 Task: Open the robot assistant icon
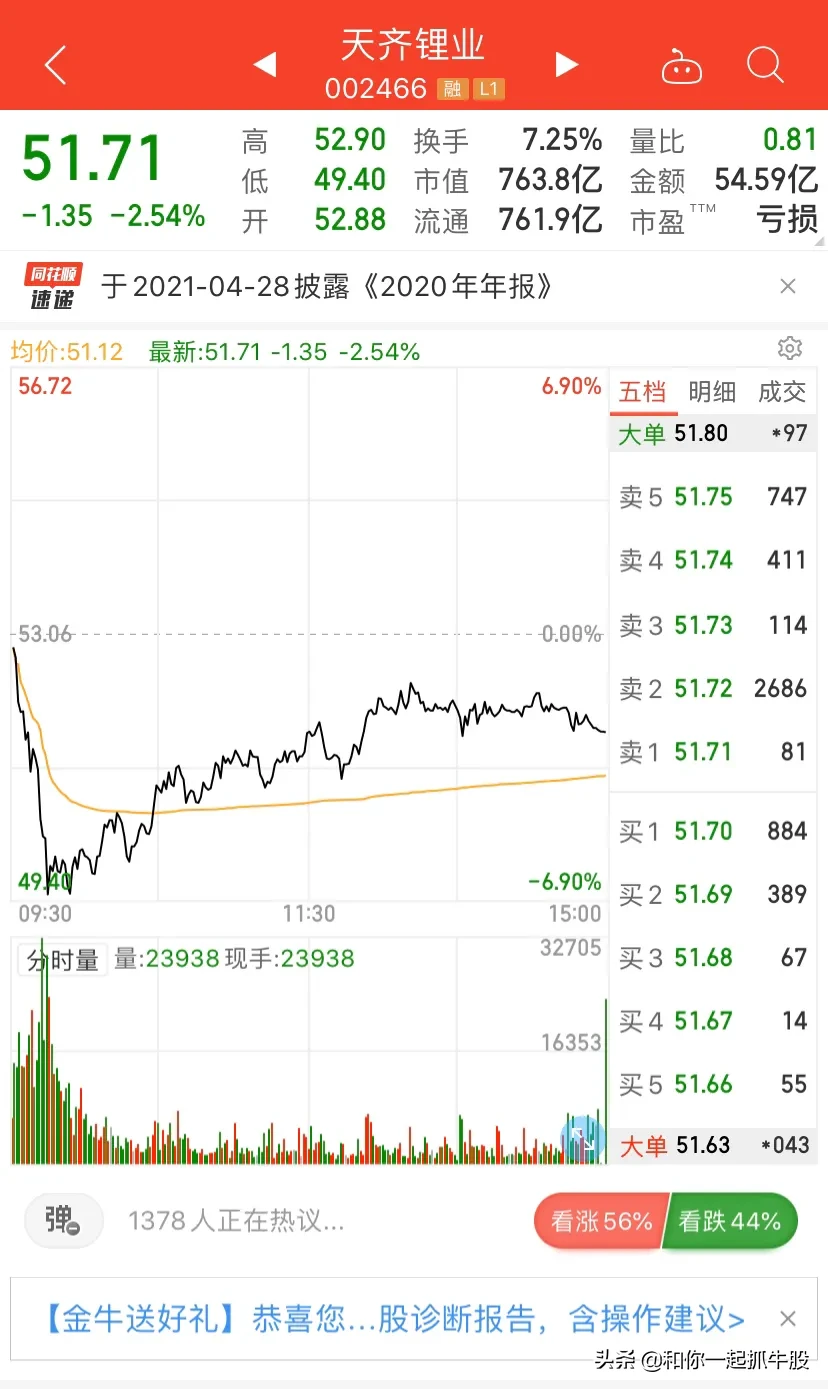click(682, 66)
